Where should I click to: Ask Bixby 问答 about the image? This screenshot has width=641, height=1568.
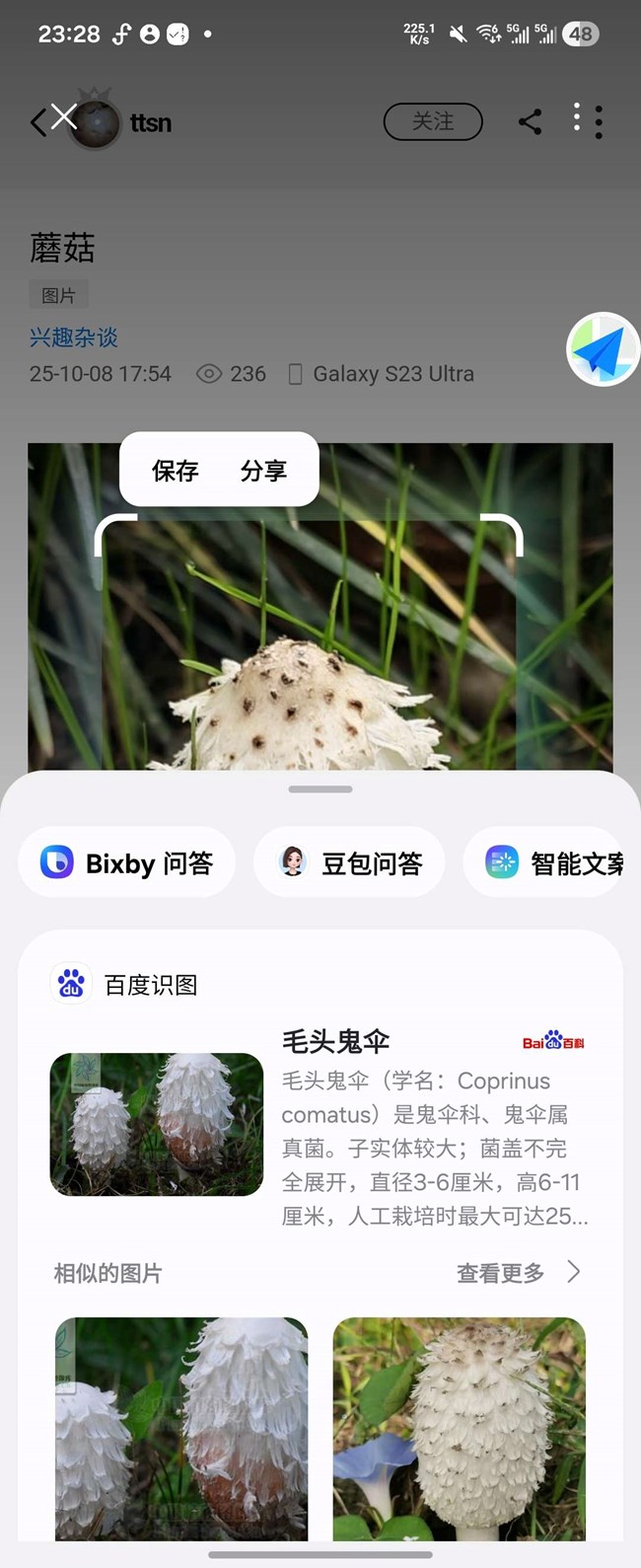127,863
